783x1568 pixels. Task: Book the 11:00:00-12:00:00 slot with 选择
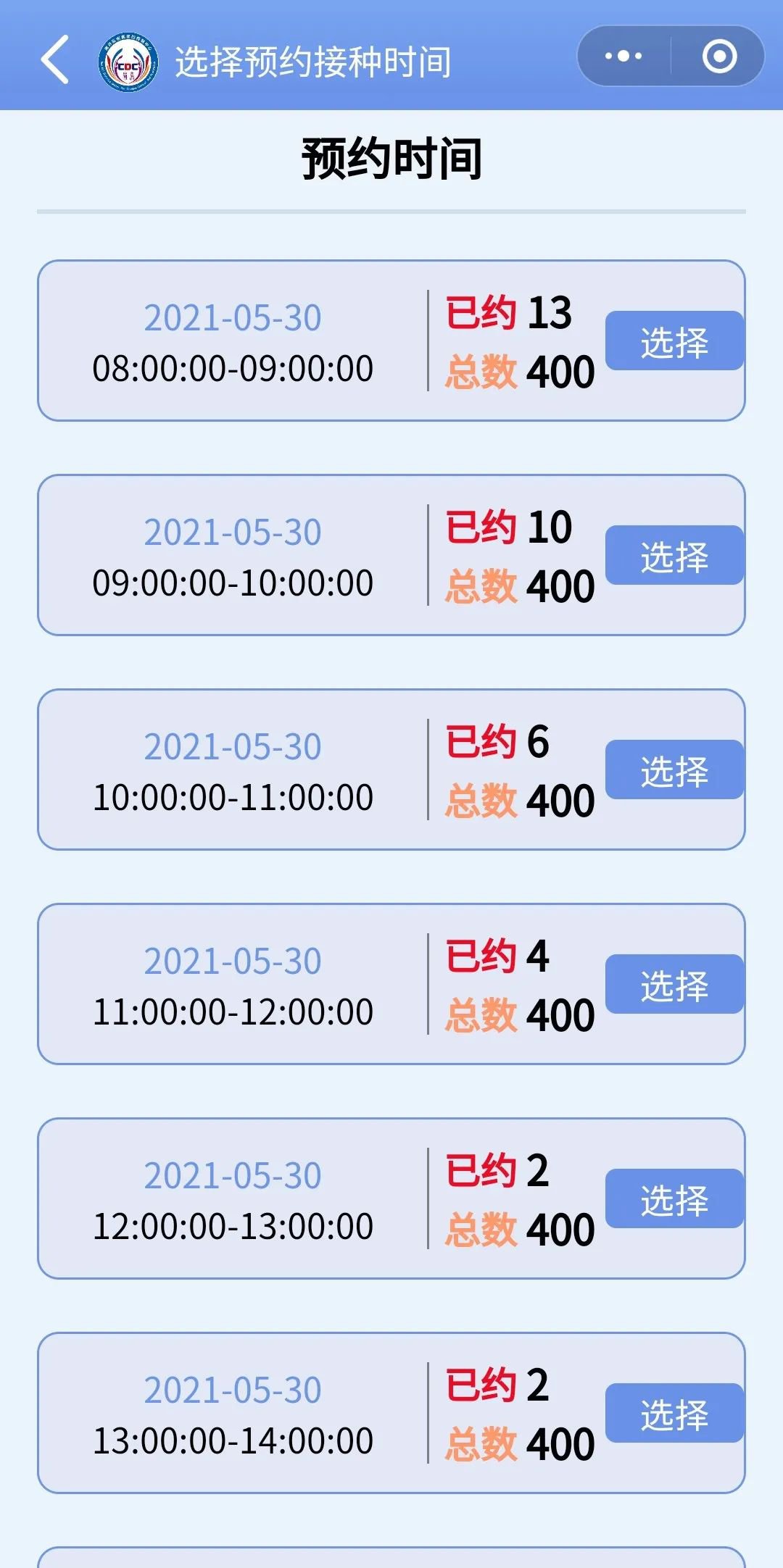click(674, 985)
